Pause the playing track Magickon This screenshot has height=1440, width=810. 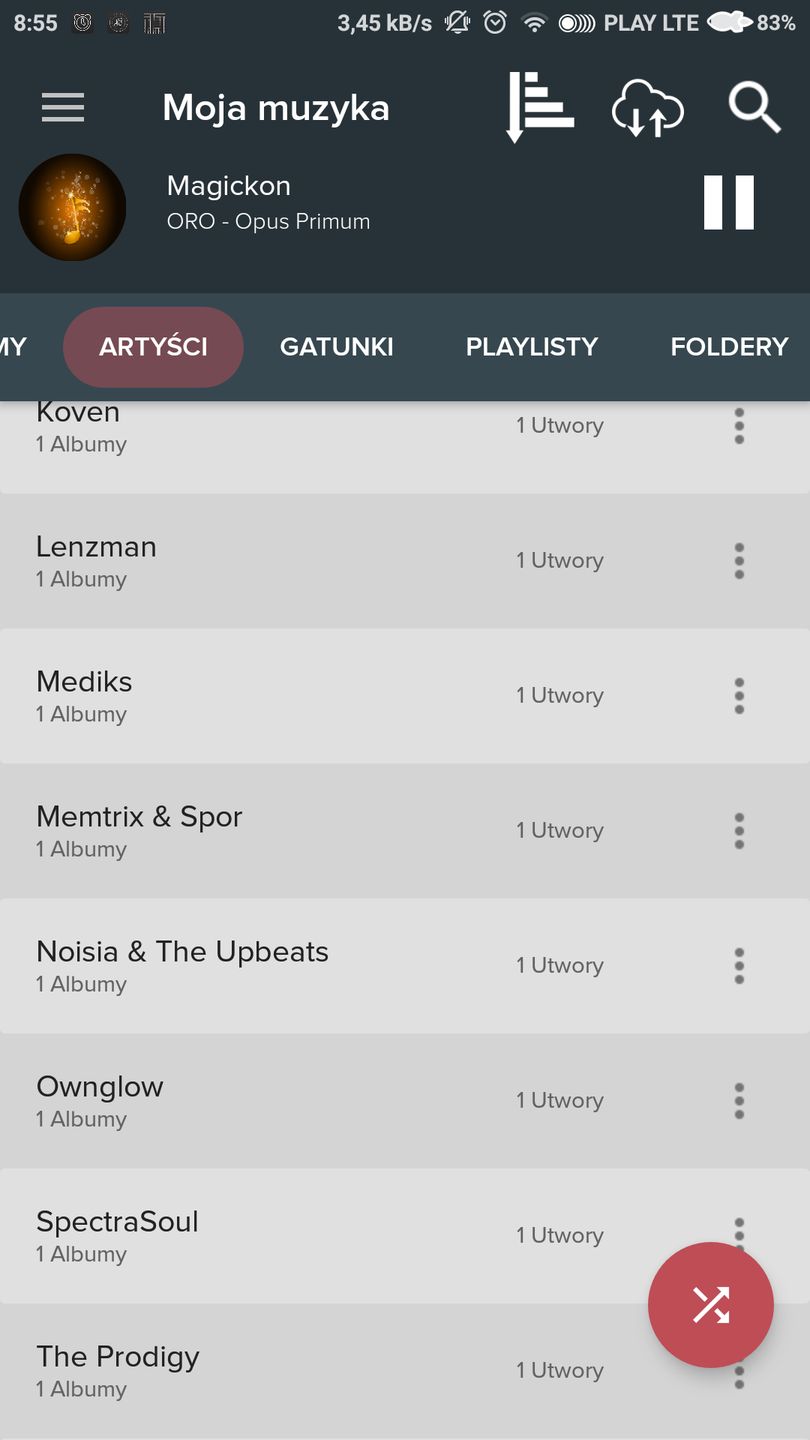click(728, 203)
